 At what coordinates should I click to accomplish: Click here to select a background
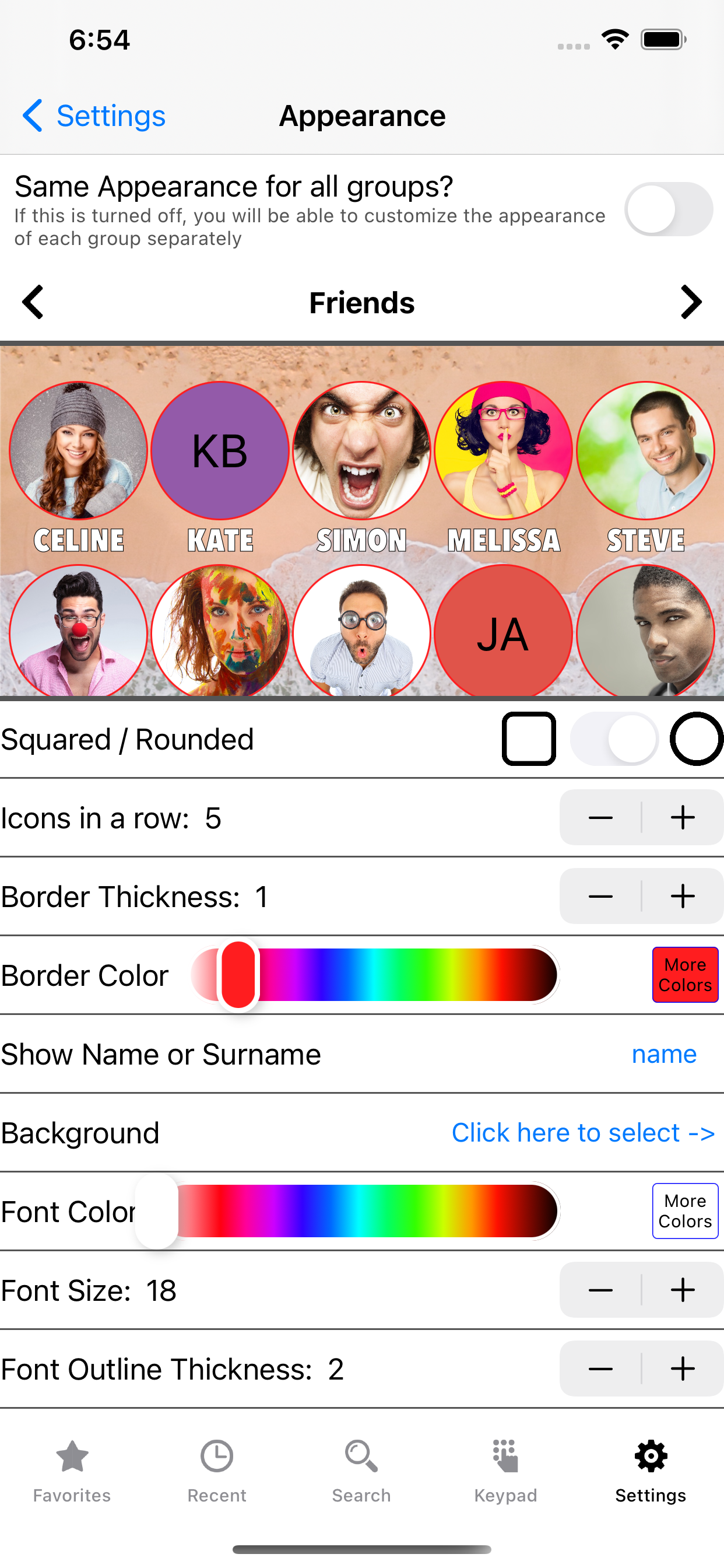click(x=583, y=1133)
